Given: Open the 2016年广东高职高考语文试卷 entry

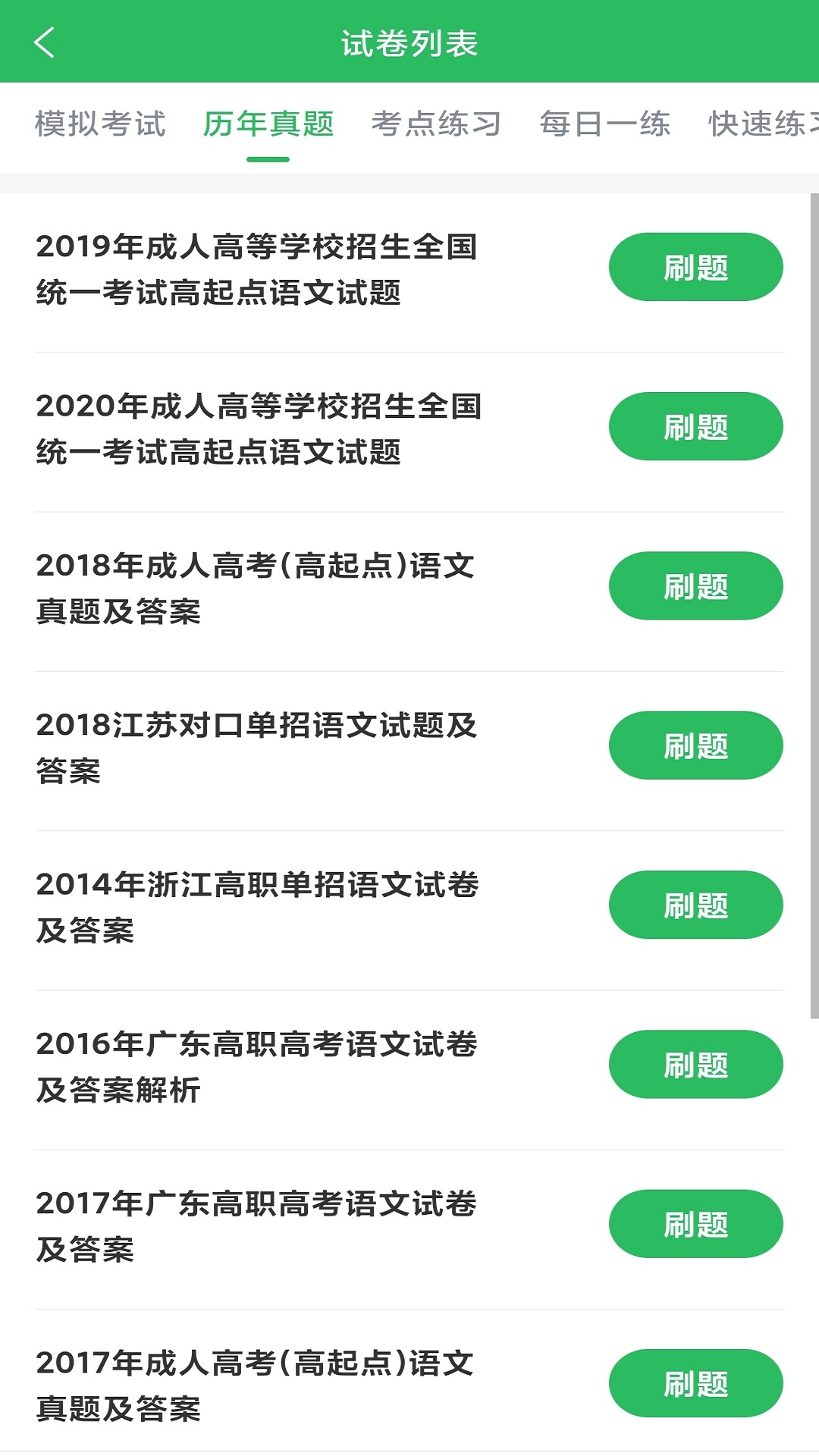Looking at the screenshot, I should [x=258, y=1065].
